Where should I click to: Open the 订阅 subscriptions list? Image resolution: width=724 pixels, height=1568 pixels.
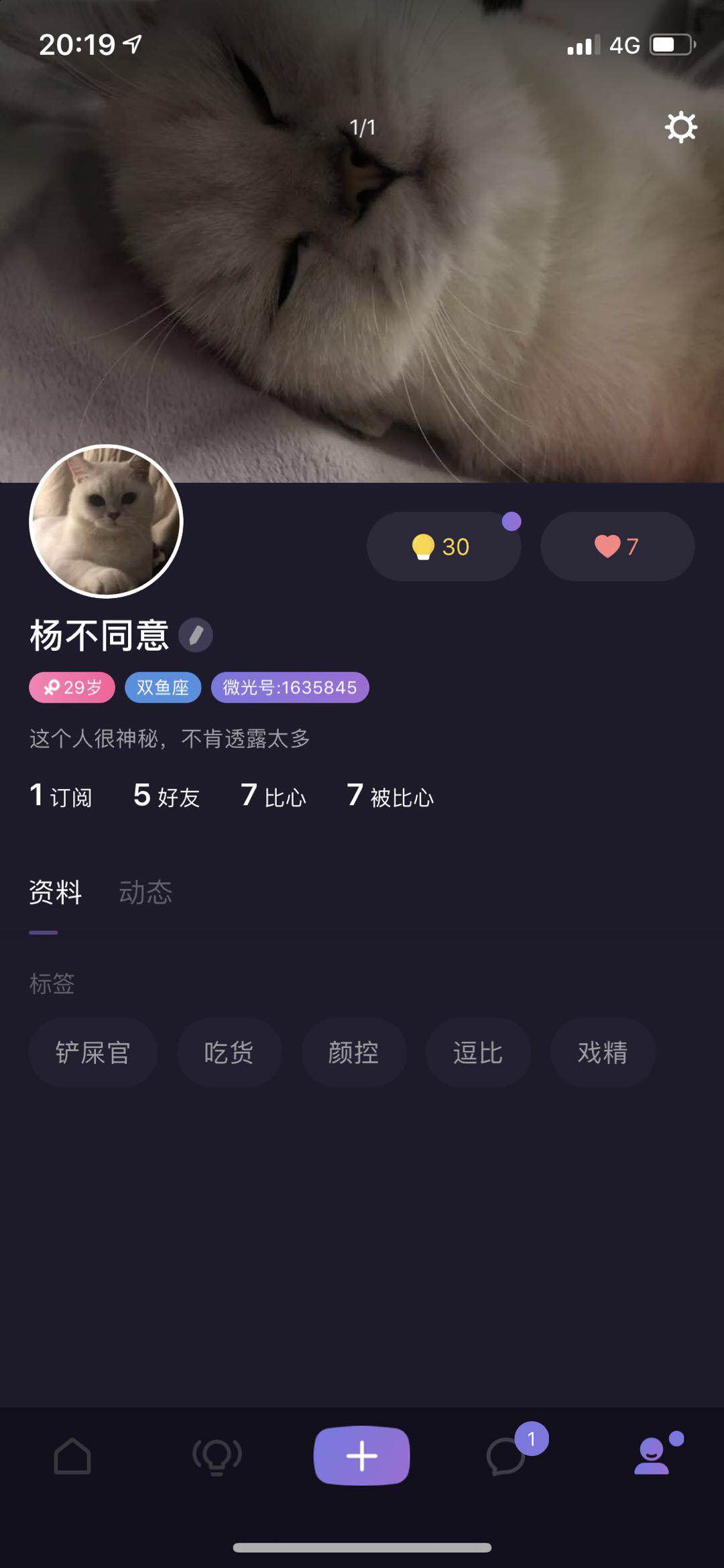(61, 796)
